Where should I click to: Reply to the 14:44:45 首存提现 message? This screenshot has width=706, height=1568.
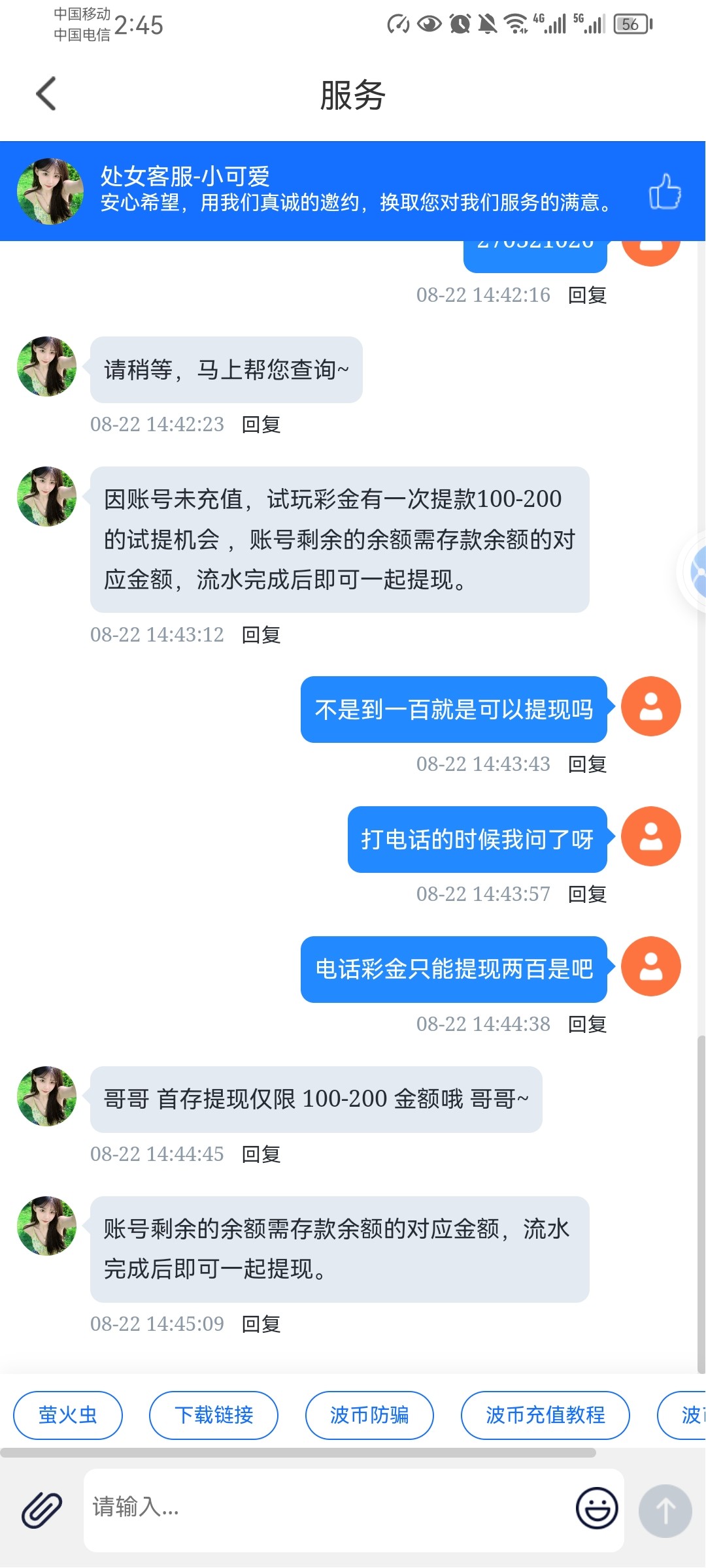click(x=261, y=1154)
